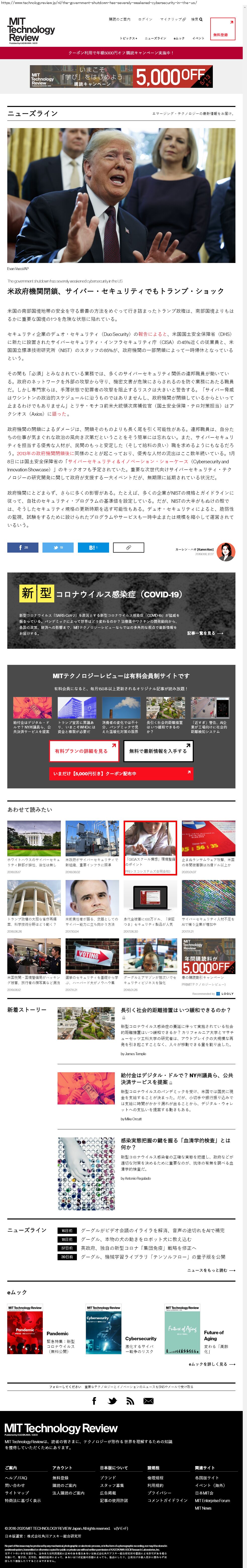Share the article on Twitter
247x1568 pixels.
tap(57, 547)
